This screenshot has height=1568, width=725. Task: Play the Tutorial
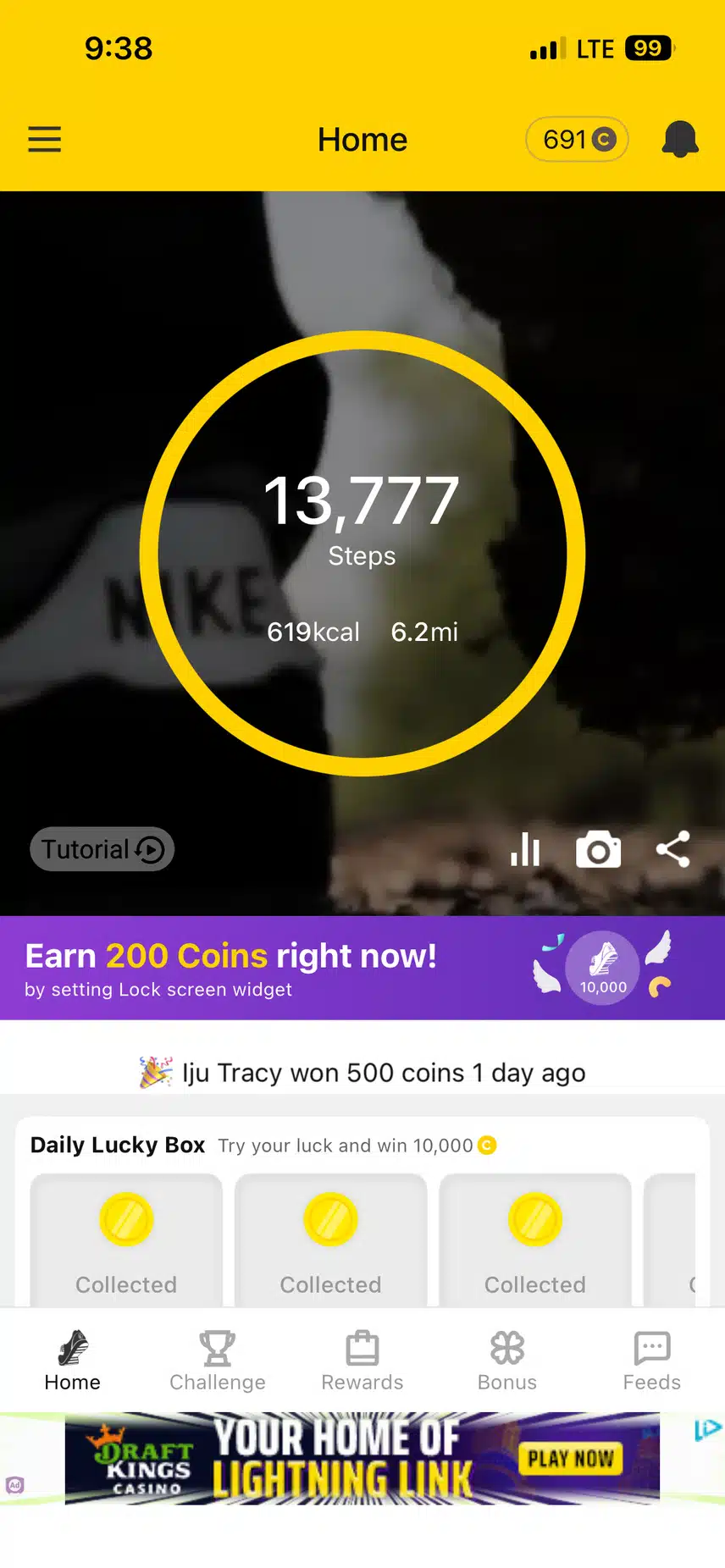click(x=102, y=849)
